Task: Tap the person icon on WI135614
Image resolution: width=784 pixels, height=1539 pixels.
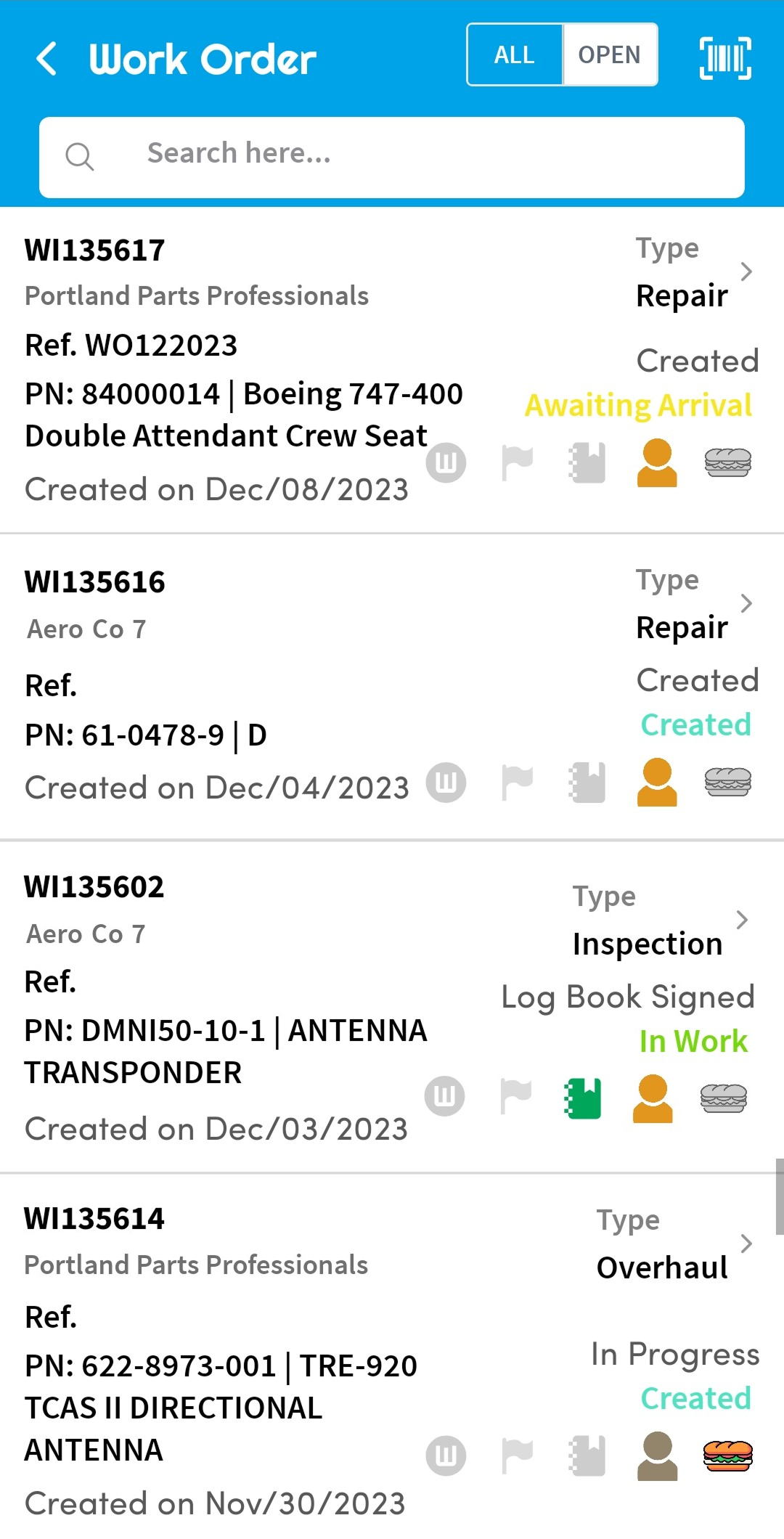Action: 657,1456
